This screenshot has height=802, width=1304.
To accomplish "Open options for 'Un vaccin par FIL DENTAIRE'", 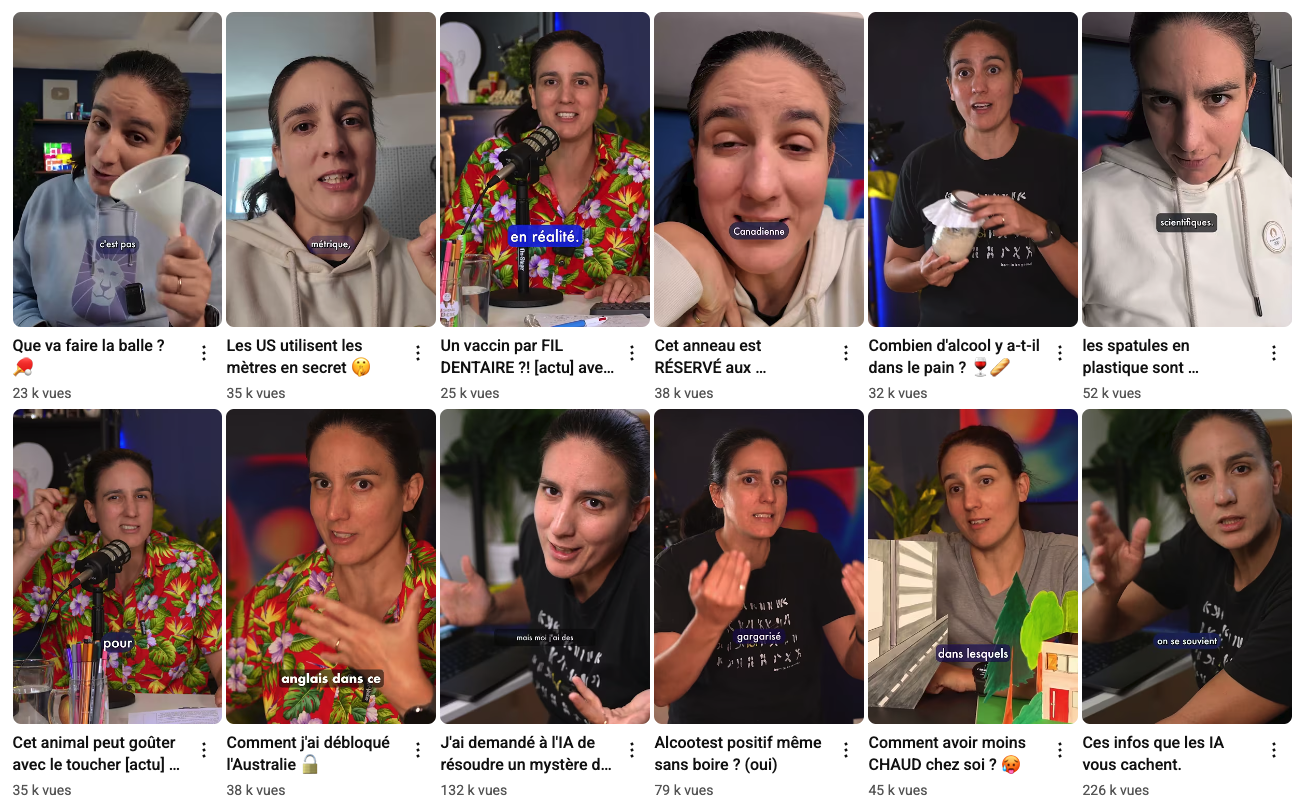I will pos(632,353).
